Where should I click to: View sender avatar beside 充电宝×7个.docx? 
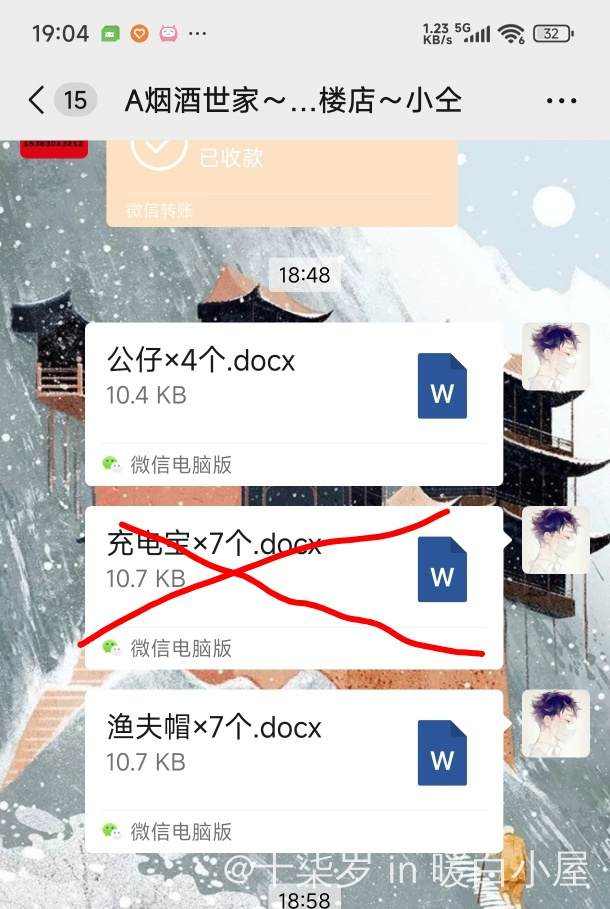[555, 540]
